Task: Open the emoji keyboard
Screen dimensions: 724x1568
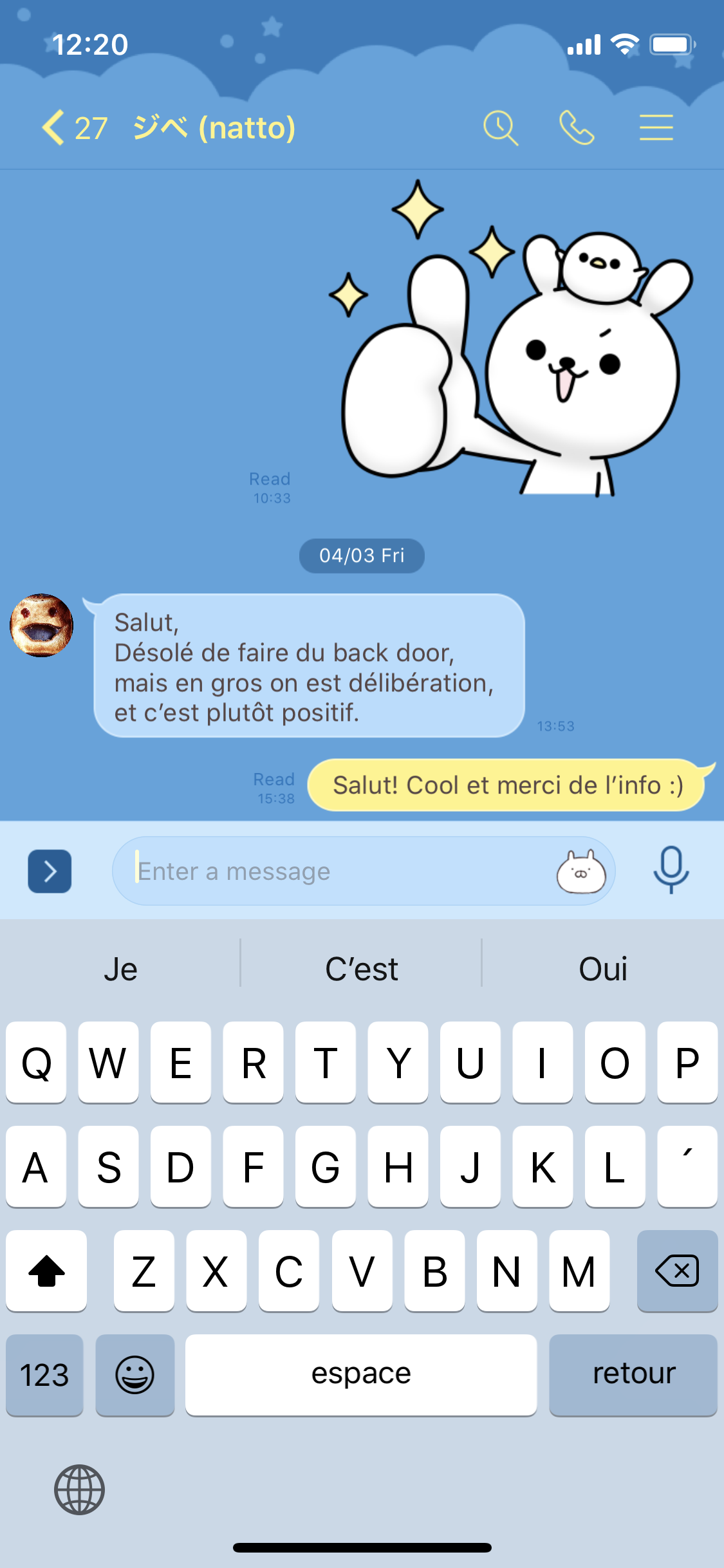Action: pyautogui.click(x=135, y=1375)
